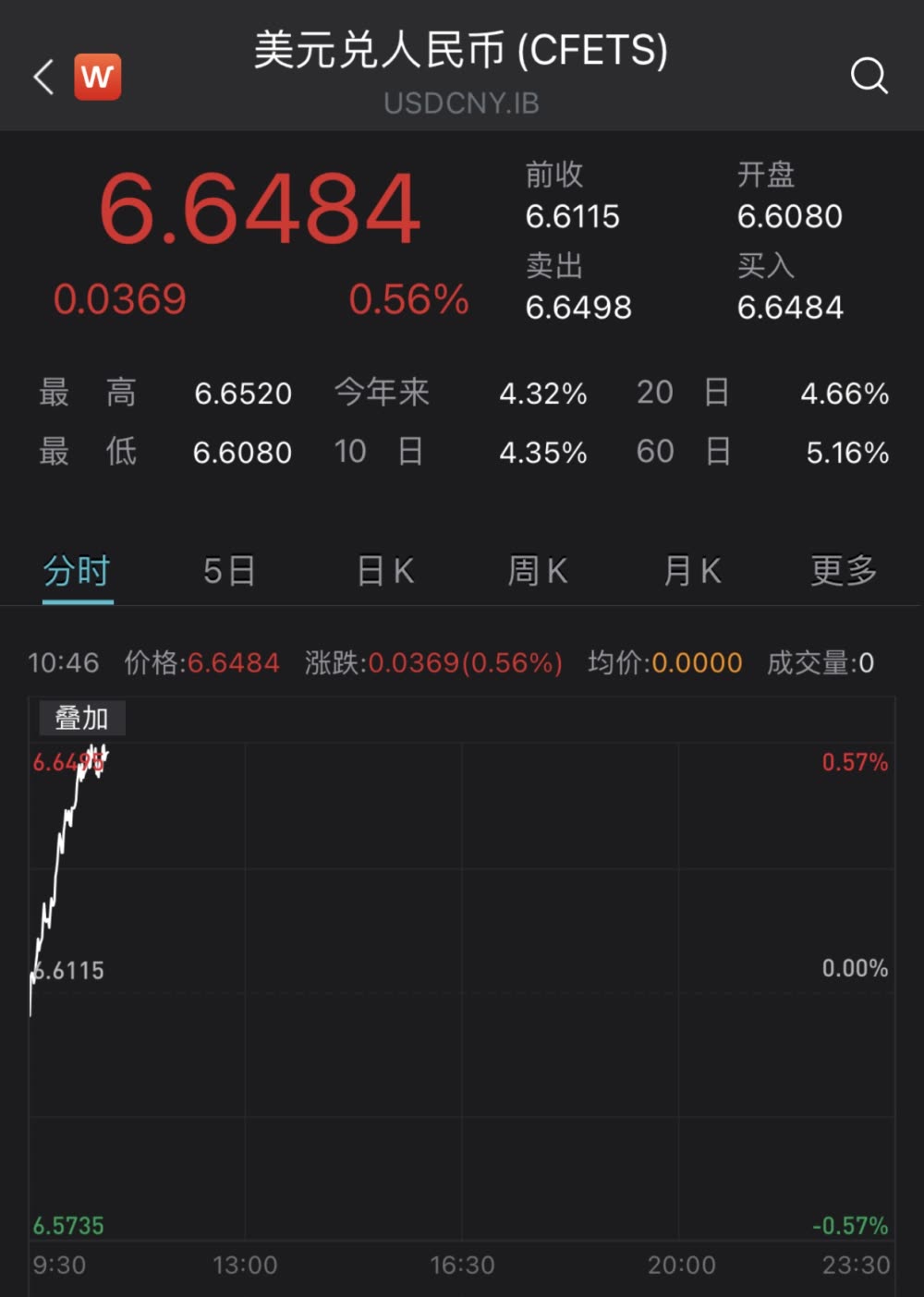Select the 叠加 overlay tool on chart
This screenshot has height=1297, width=924.
click(x=81, y=716)
